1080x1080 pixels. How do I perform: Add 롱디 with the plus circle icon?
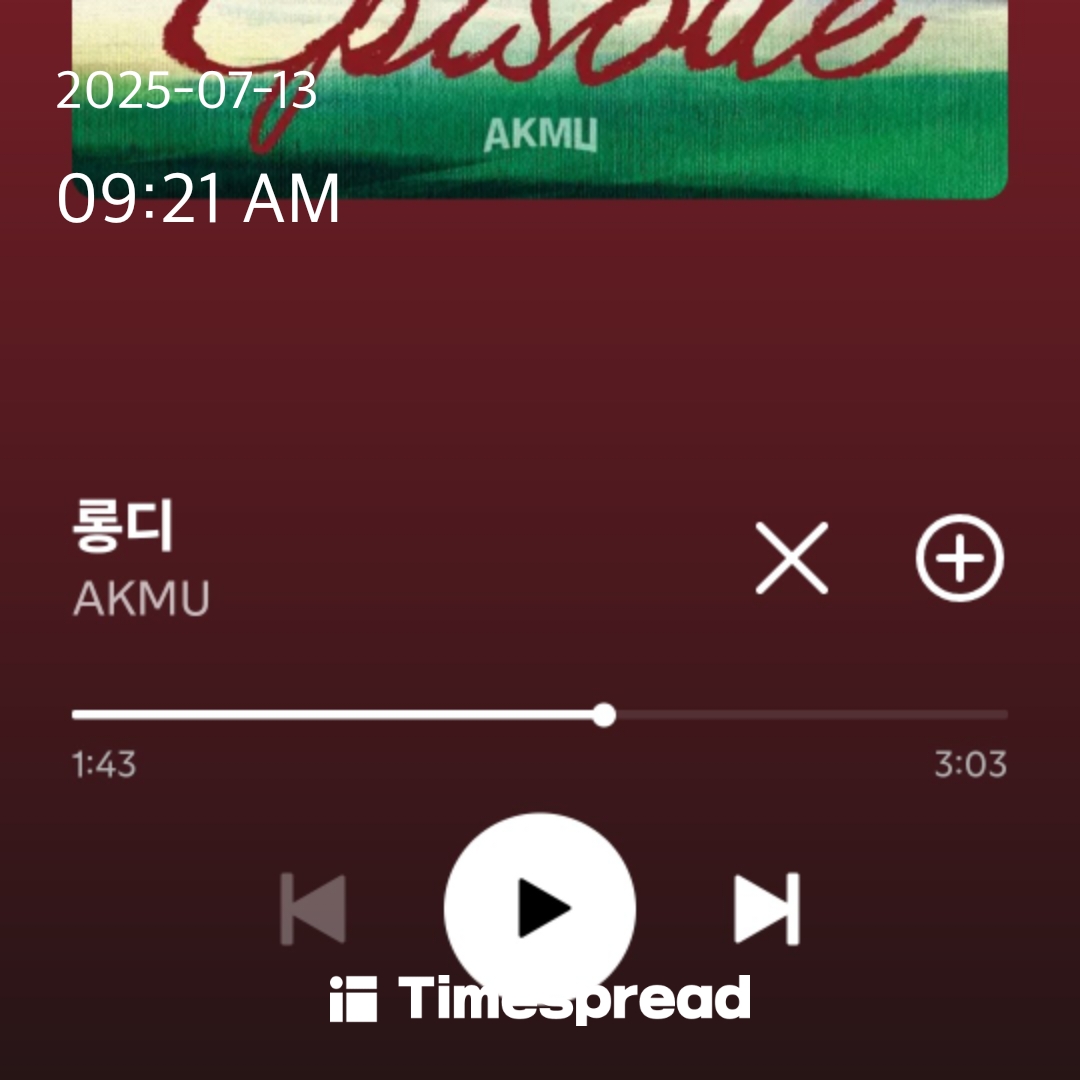[x=959, y=558]
